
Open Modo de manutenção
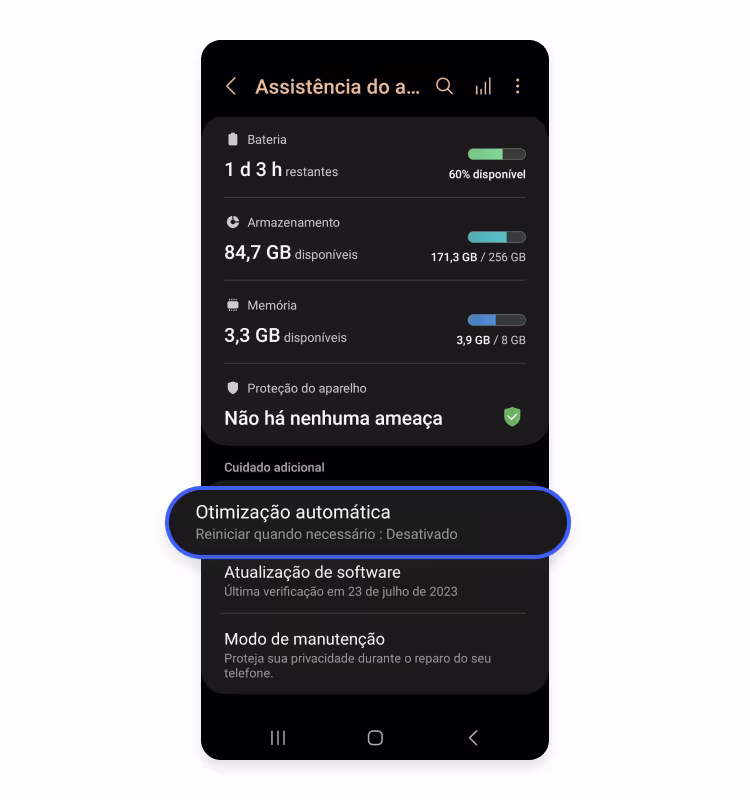(x=374, y=654)
